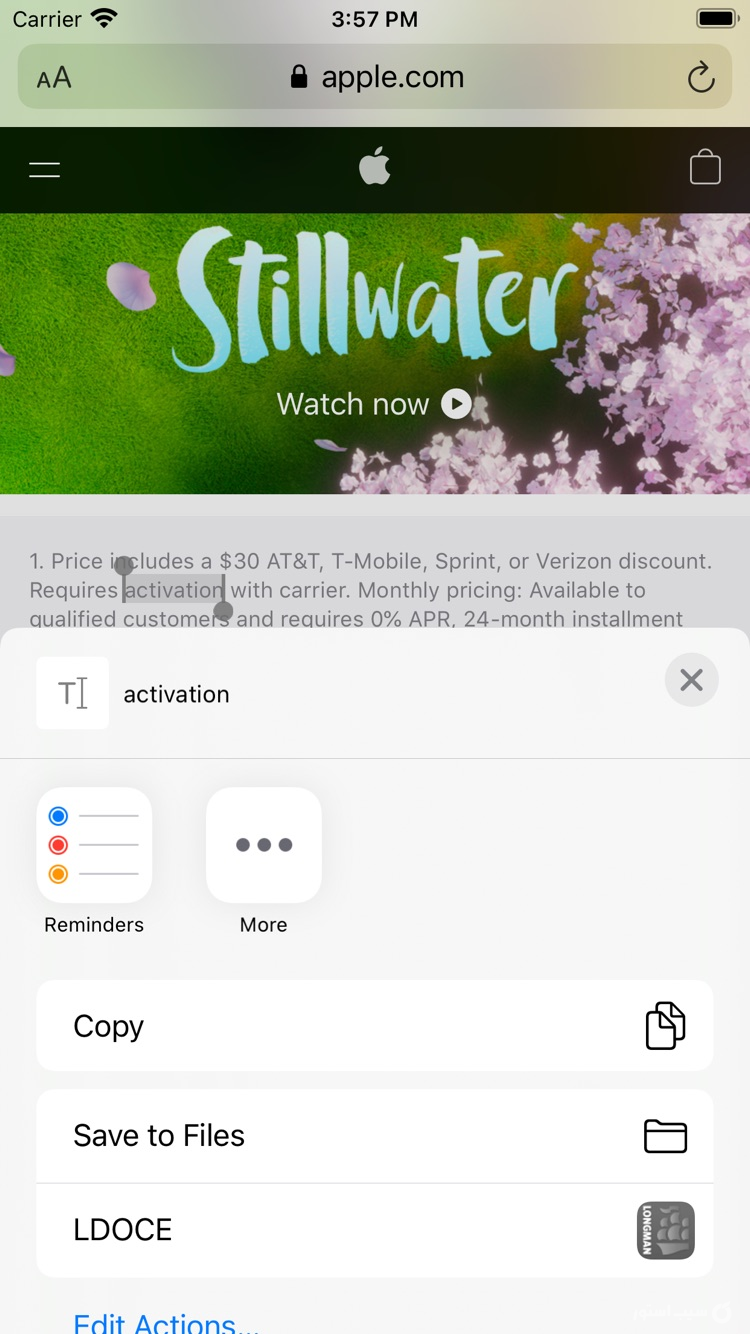Tap the Save to Files folder icon
The image size is (750, 1334).
click(x=665, y=1136)
